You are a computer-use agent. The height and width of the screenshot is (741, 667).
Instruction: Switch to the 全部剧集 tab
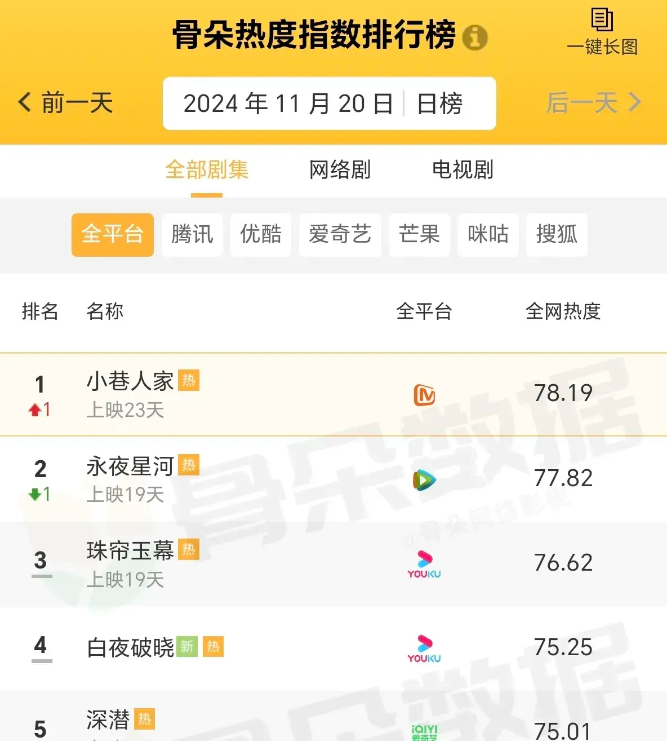[207, 170]
